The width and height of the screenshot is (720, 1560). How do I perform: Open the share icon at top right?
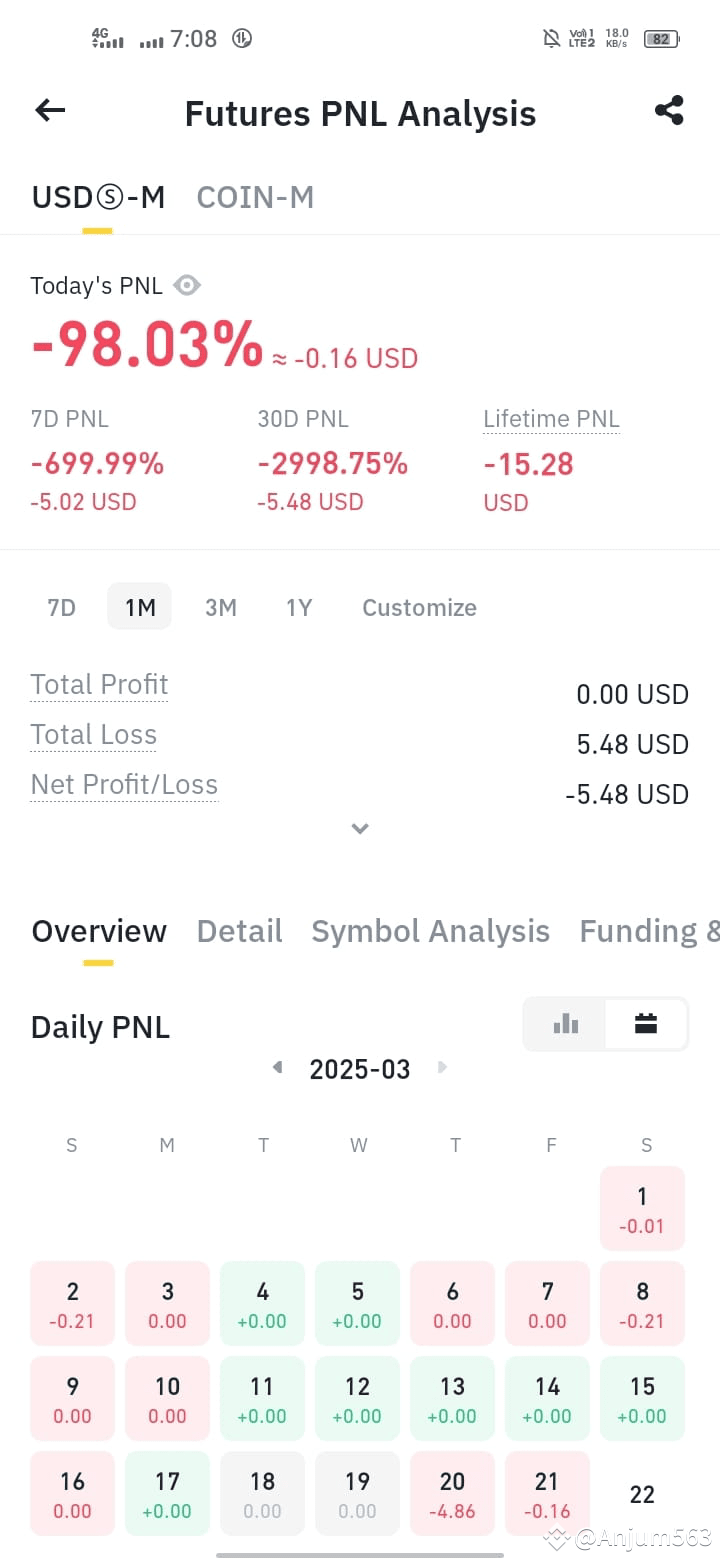[668, 111]
